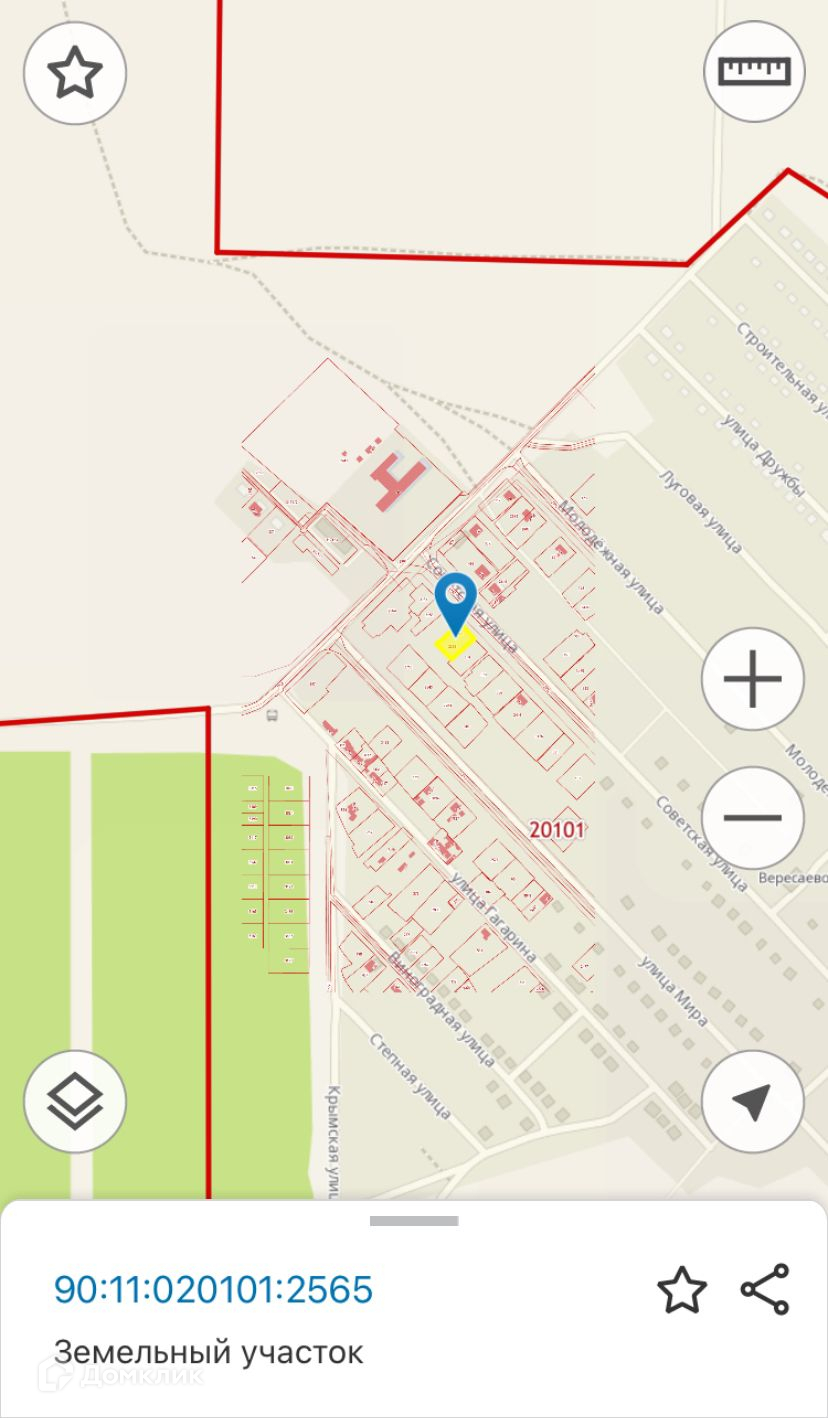Open cadastral number 90:11:020101:2565 details
The height and width of the screenshot is (1418, 828).
pos(213,1289)
